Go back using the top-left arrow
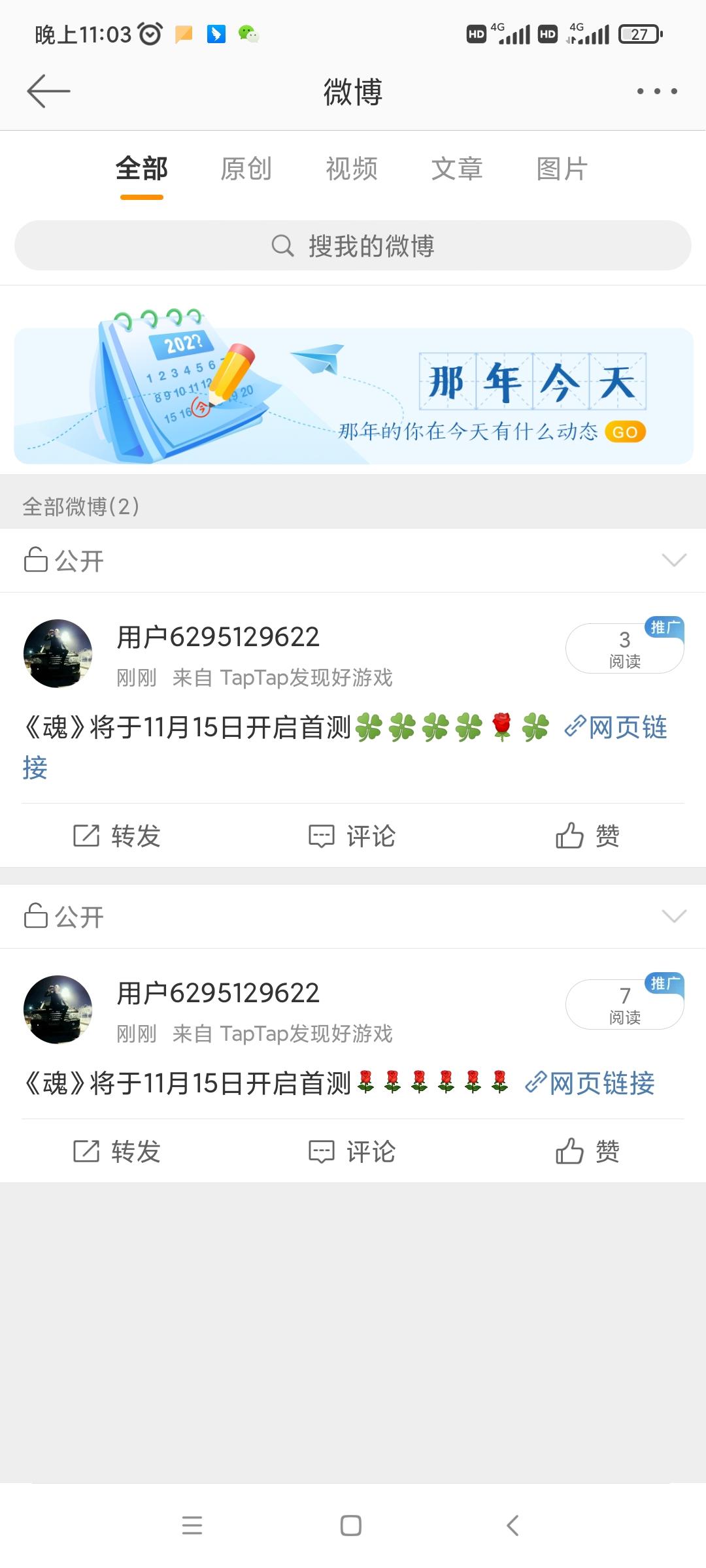706x1568 pixels. pos(48,91)
